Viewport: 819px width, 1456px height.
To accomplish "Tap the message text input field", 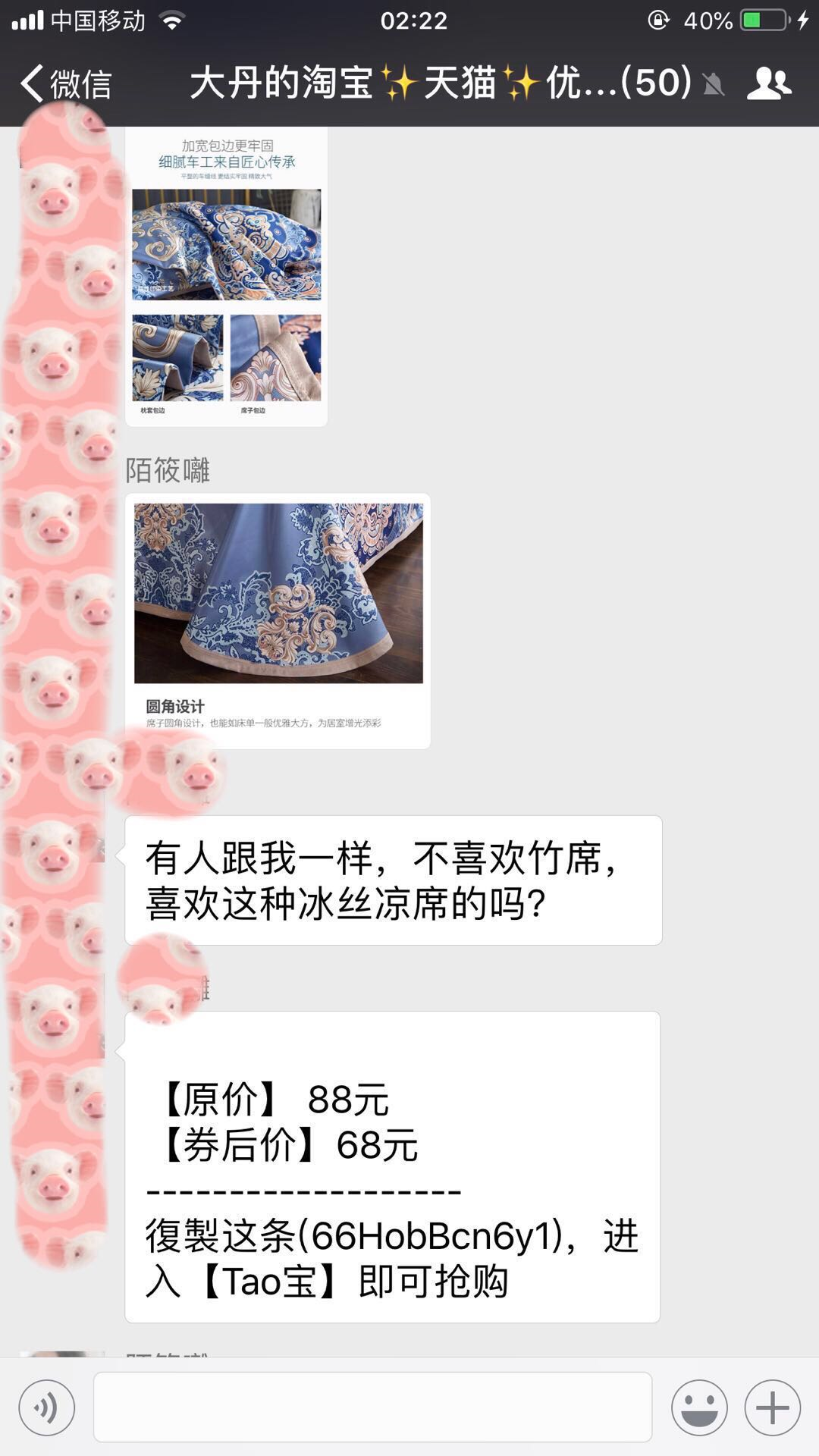I will tap(372, 1407).
